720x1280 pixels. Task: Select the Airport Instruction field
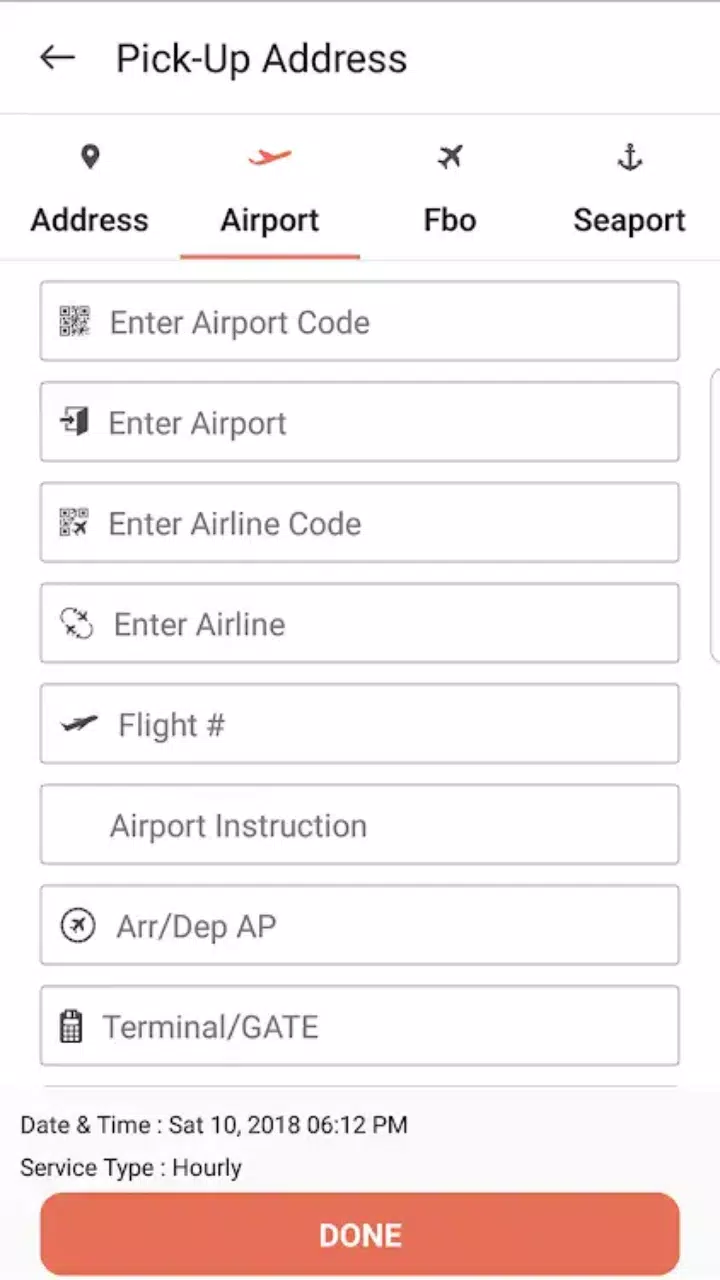click(x=360, y=825)
